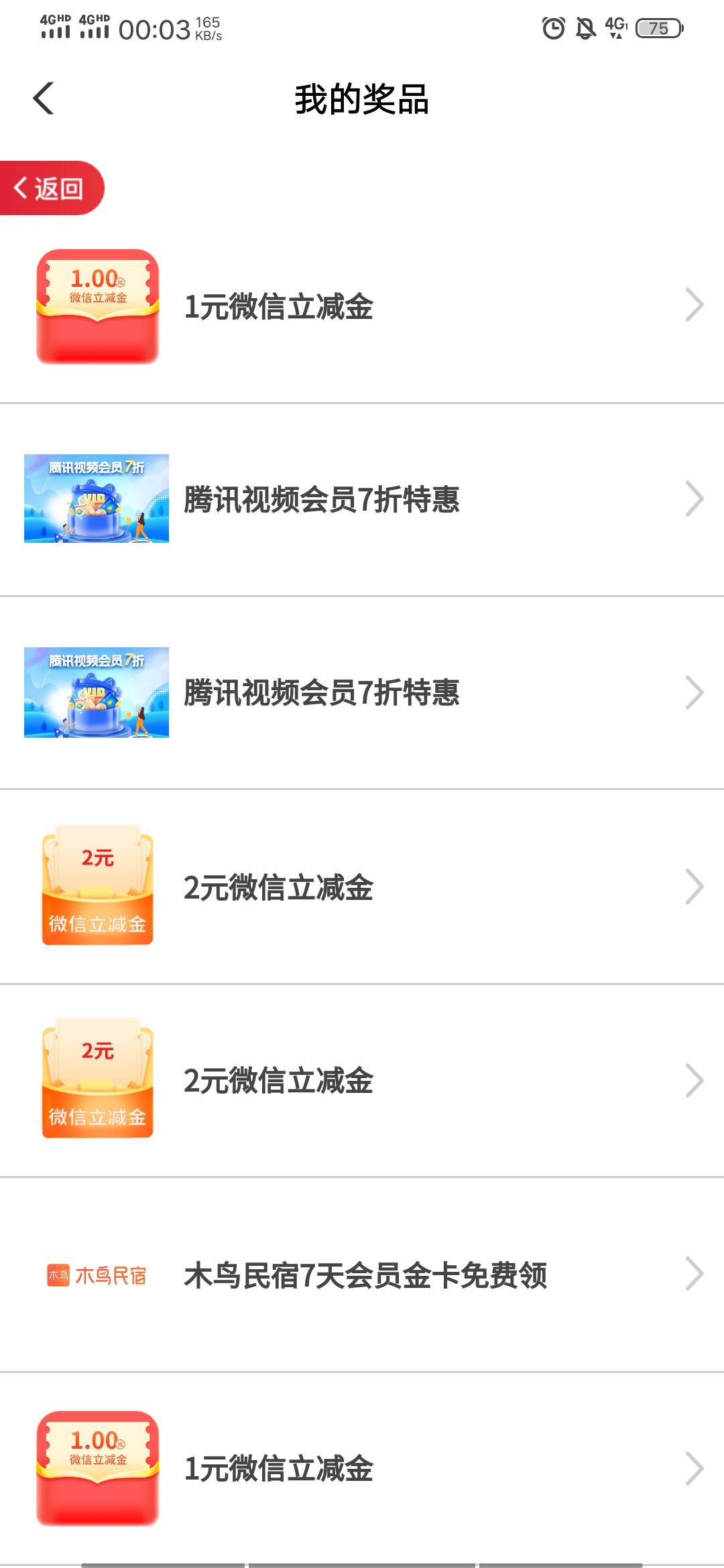Open the second 腾讯视频会员7折特惠 row

point(362,693)
